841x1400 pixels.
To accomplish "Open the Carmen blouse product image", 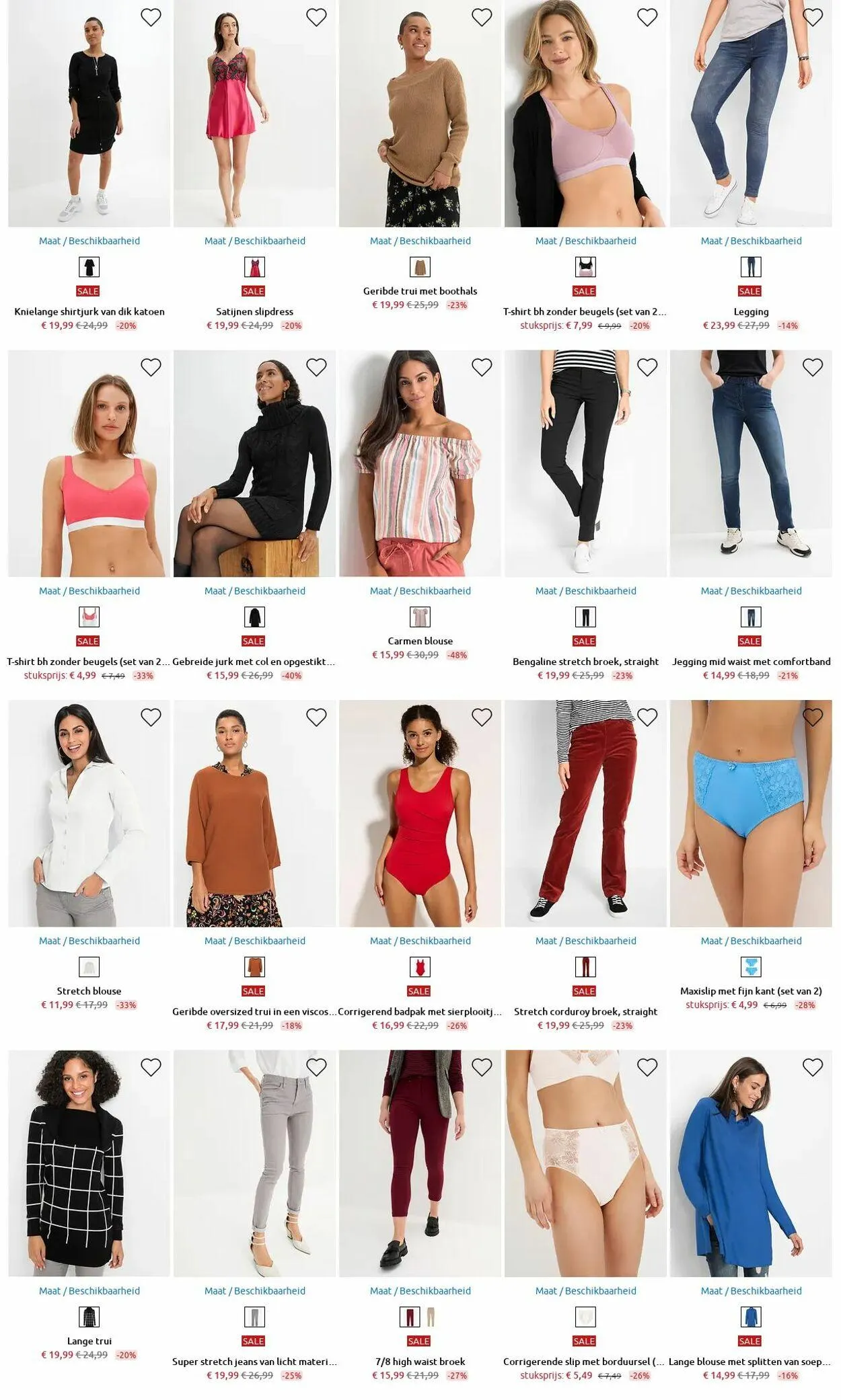I will point(420,463).
